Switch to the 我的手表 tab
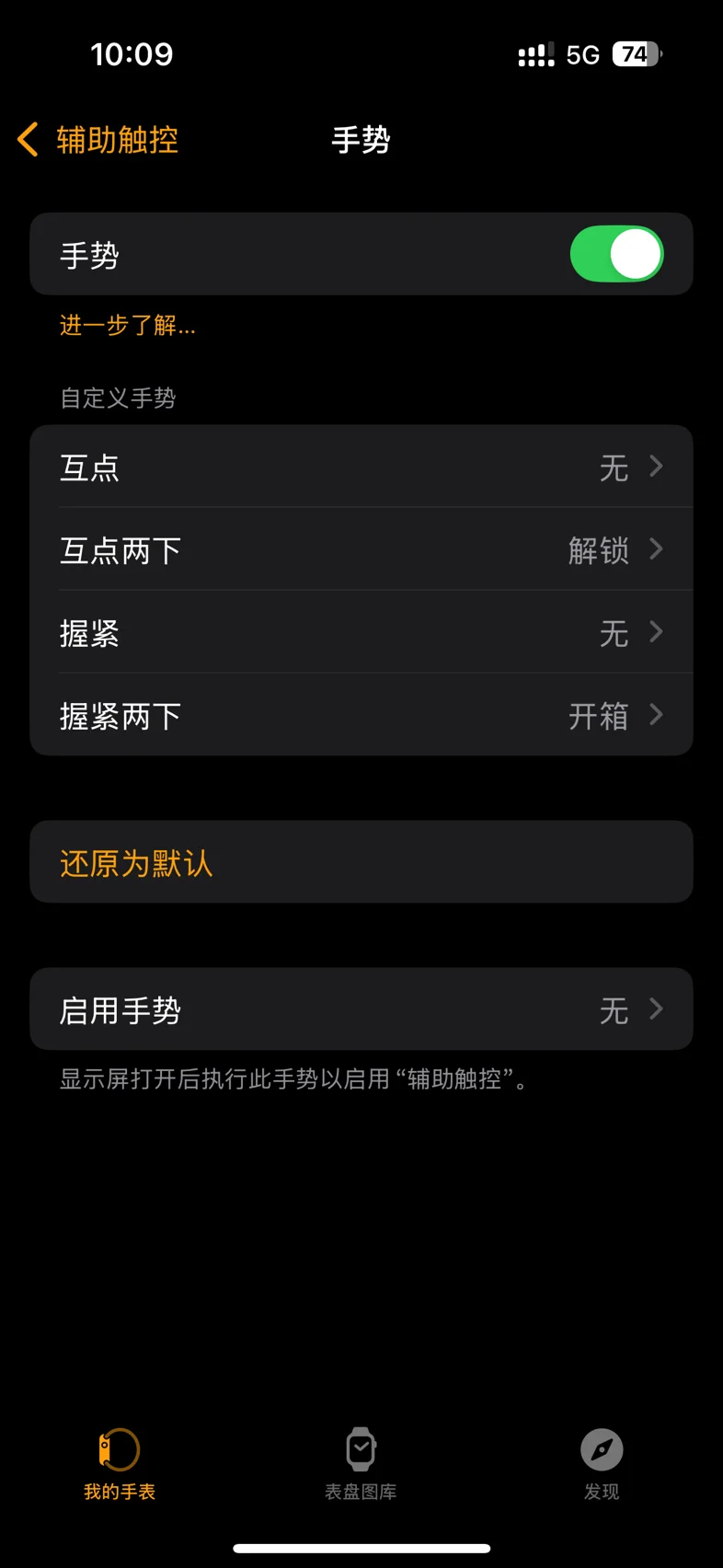723x1568 pixels. 120,1464
